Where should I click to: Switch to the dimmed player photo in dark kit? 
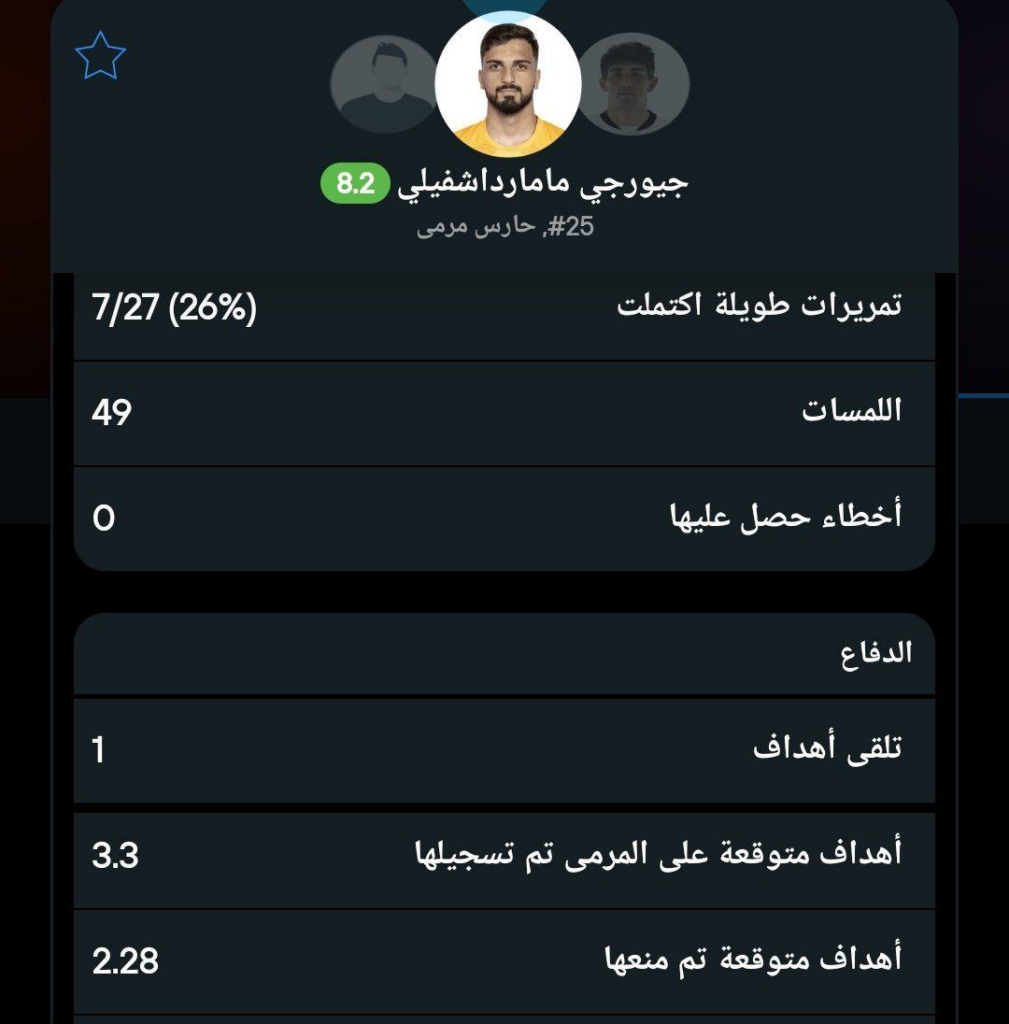coord(631,85)
